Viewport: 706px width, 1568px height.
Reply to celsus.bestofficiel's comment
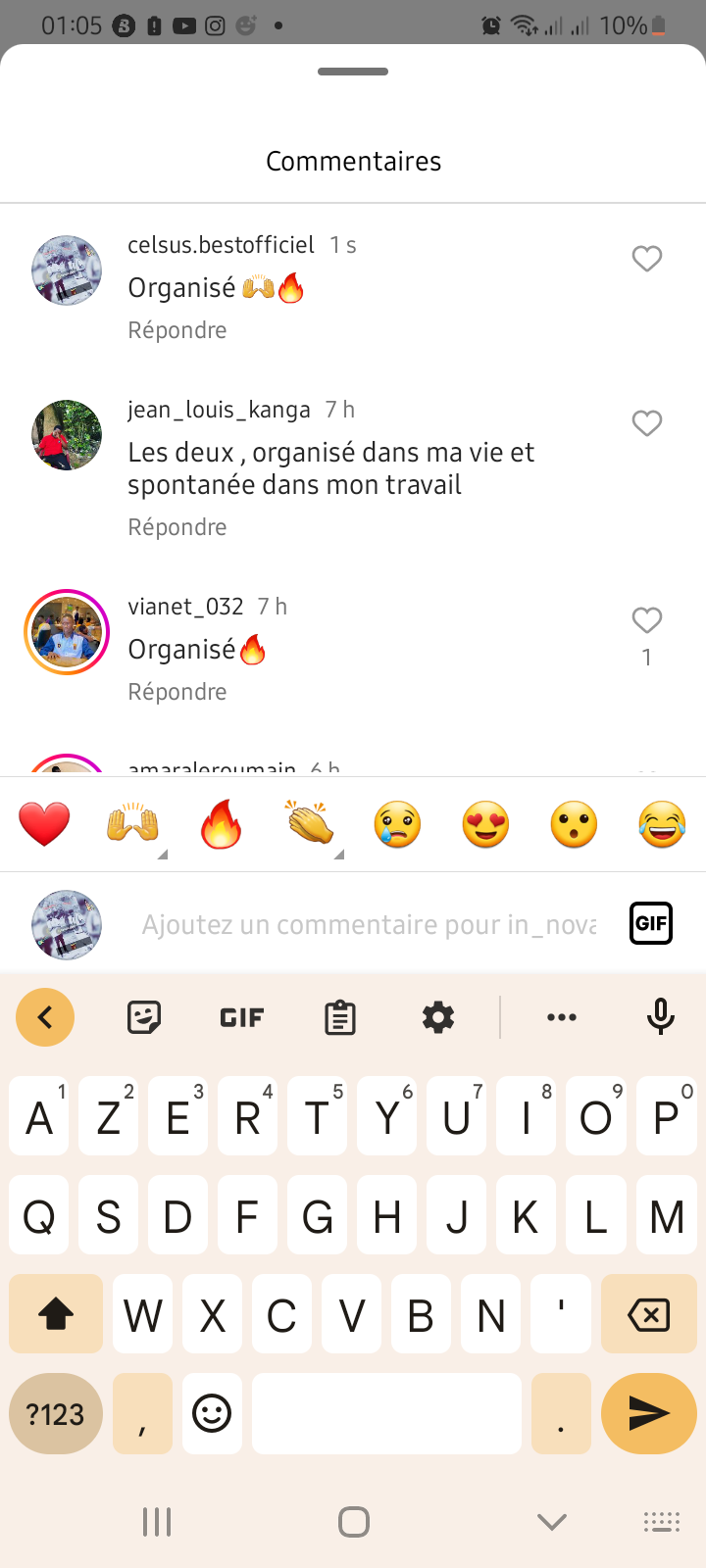177,330
